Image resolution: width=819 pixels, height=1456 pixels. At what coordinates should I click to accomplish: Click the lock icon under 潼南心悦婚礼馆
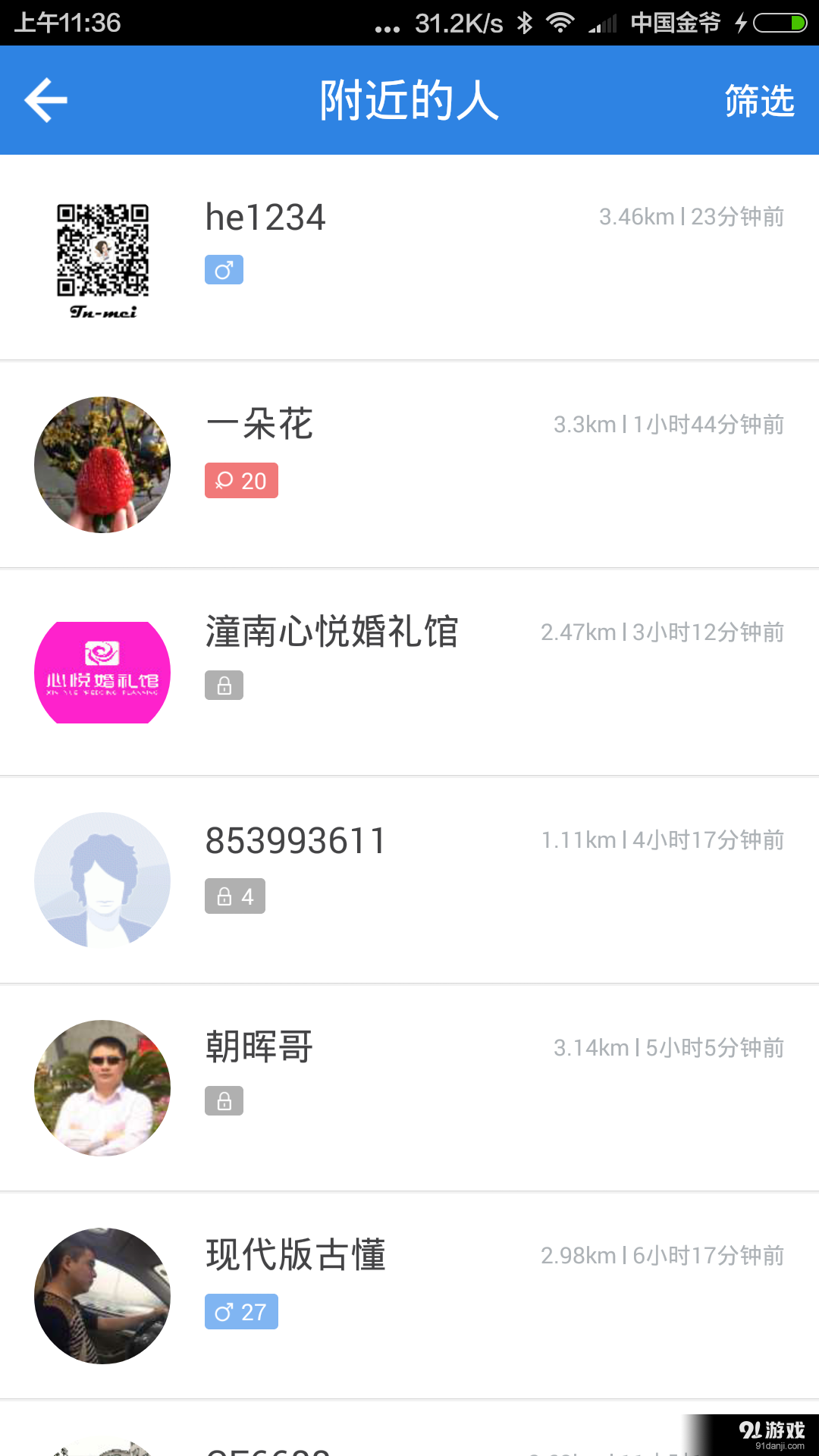(224, 686)
